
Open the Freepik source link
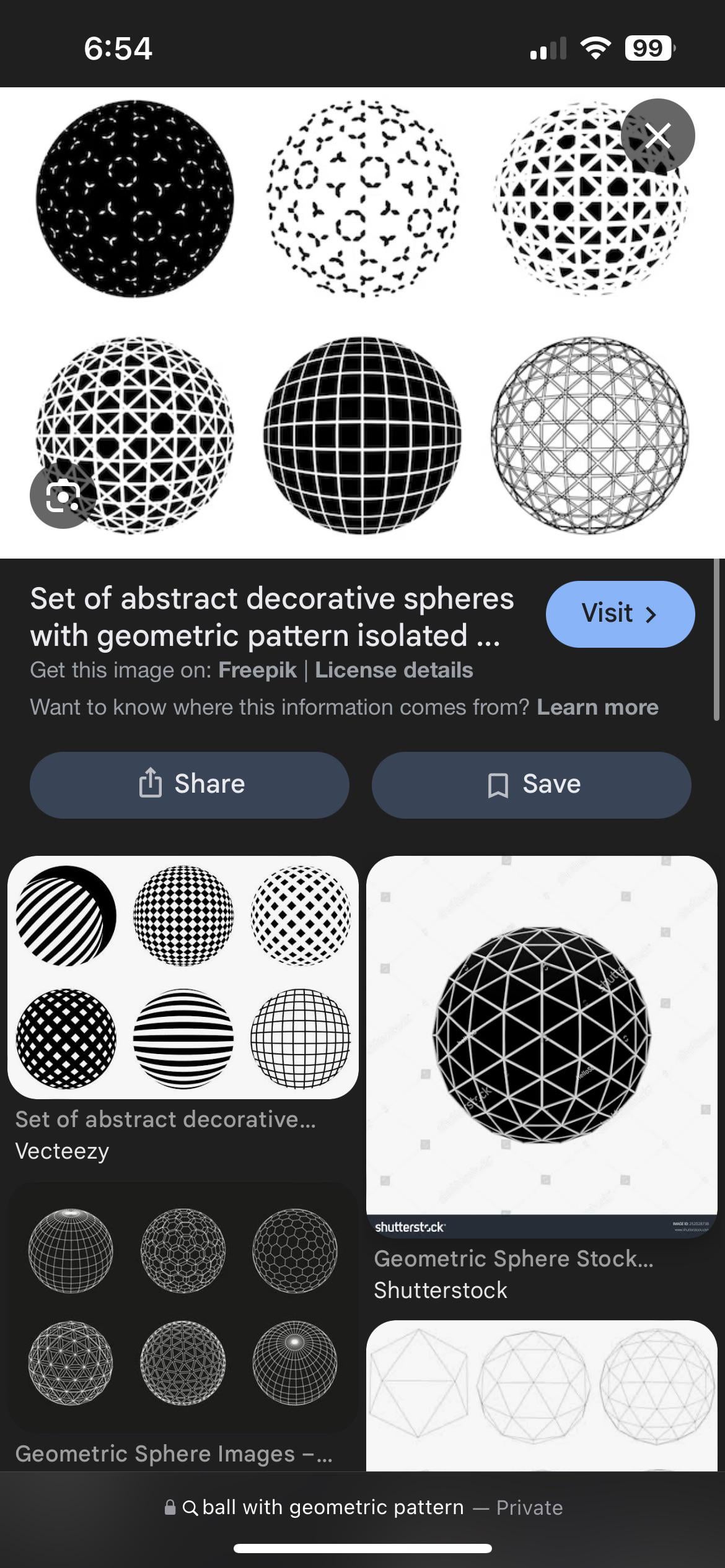pyautogui.click(x=257, y=670)
